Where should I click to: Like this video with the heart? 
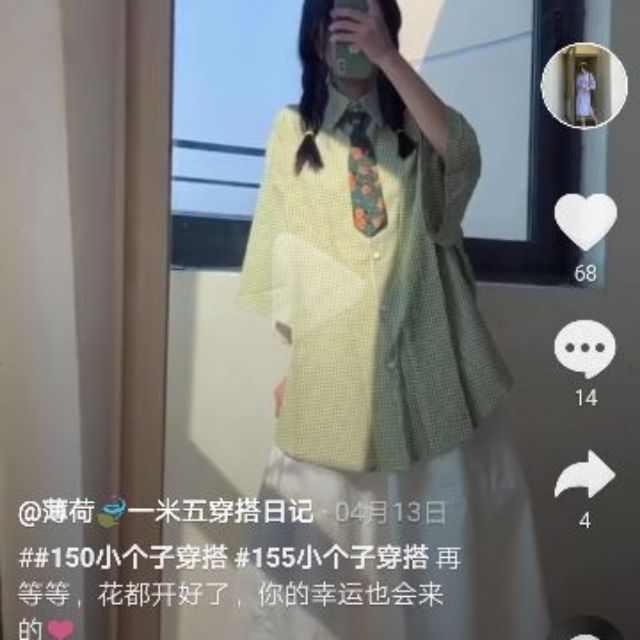pyautogui.click(x=585, y=222)
